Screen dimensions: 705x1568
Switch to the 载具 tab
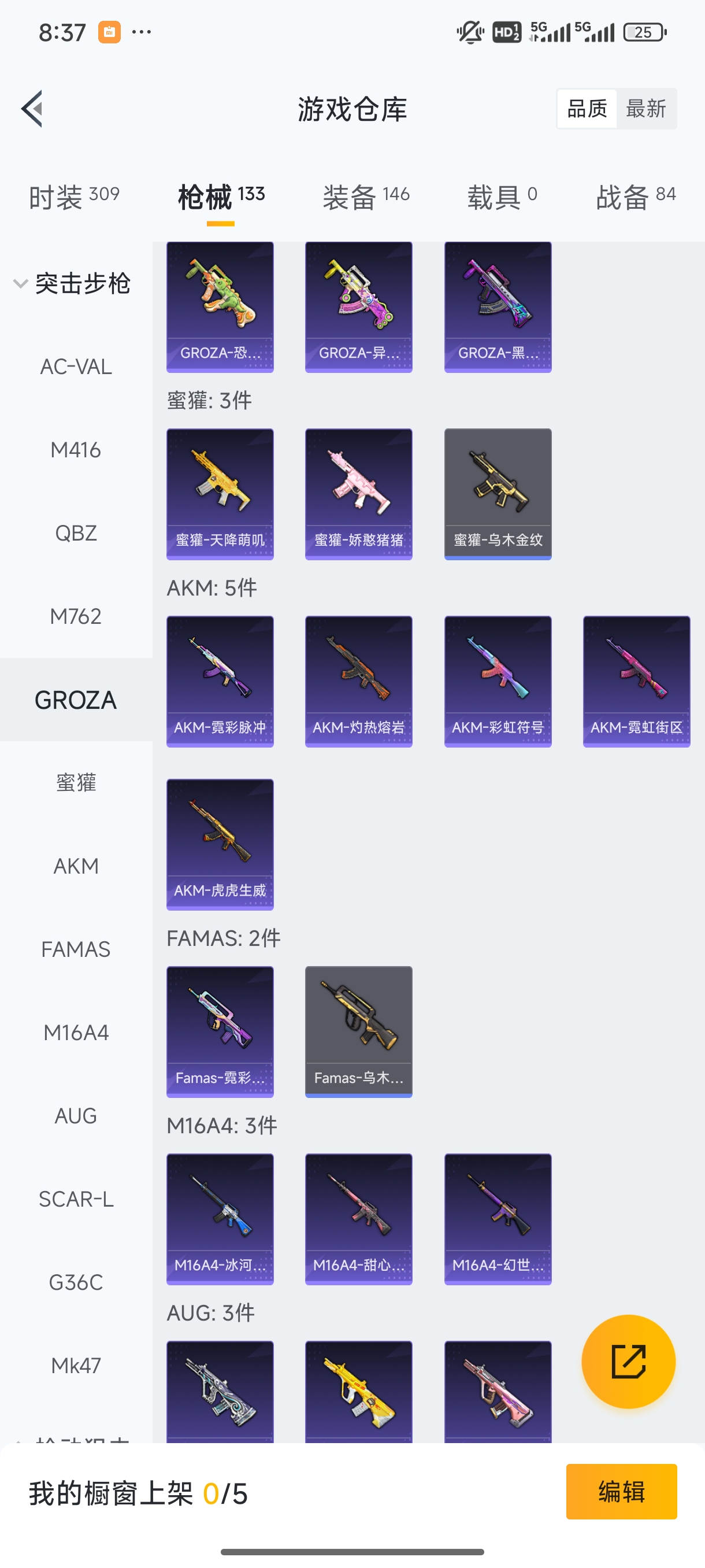(502, 197)
